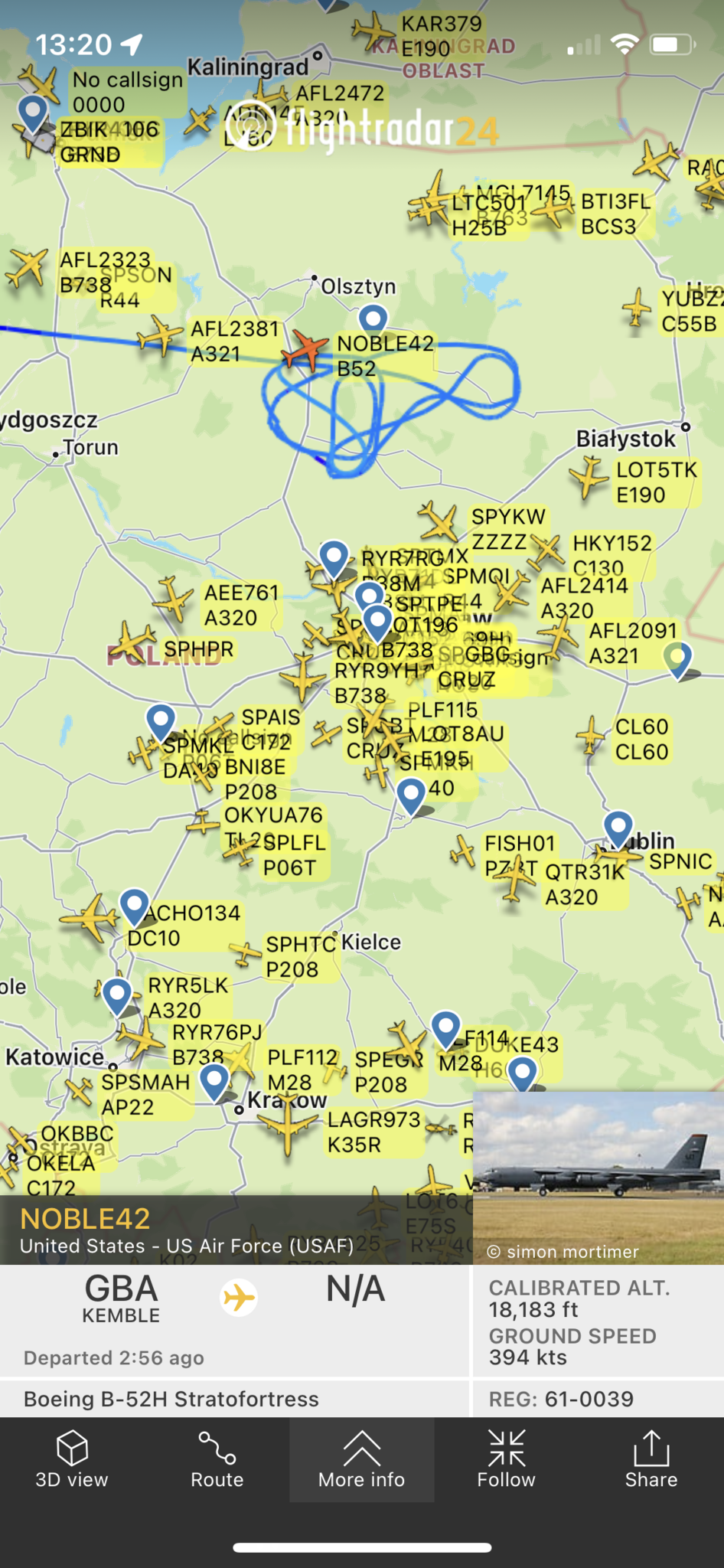
Task: Select the KAR379 E190 aircraft
Action: tap(373, 31)
